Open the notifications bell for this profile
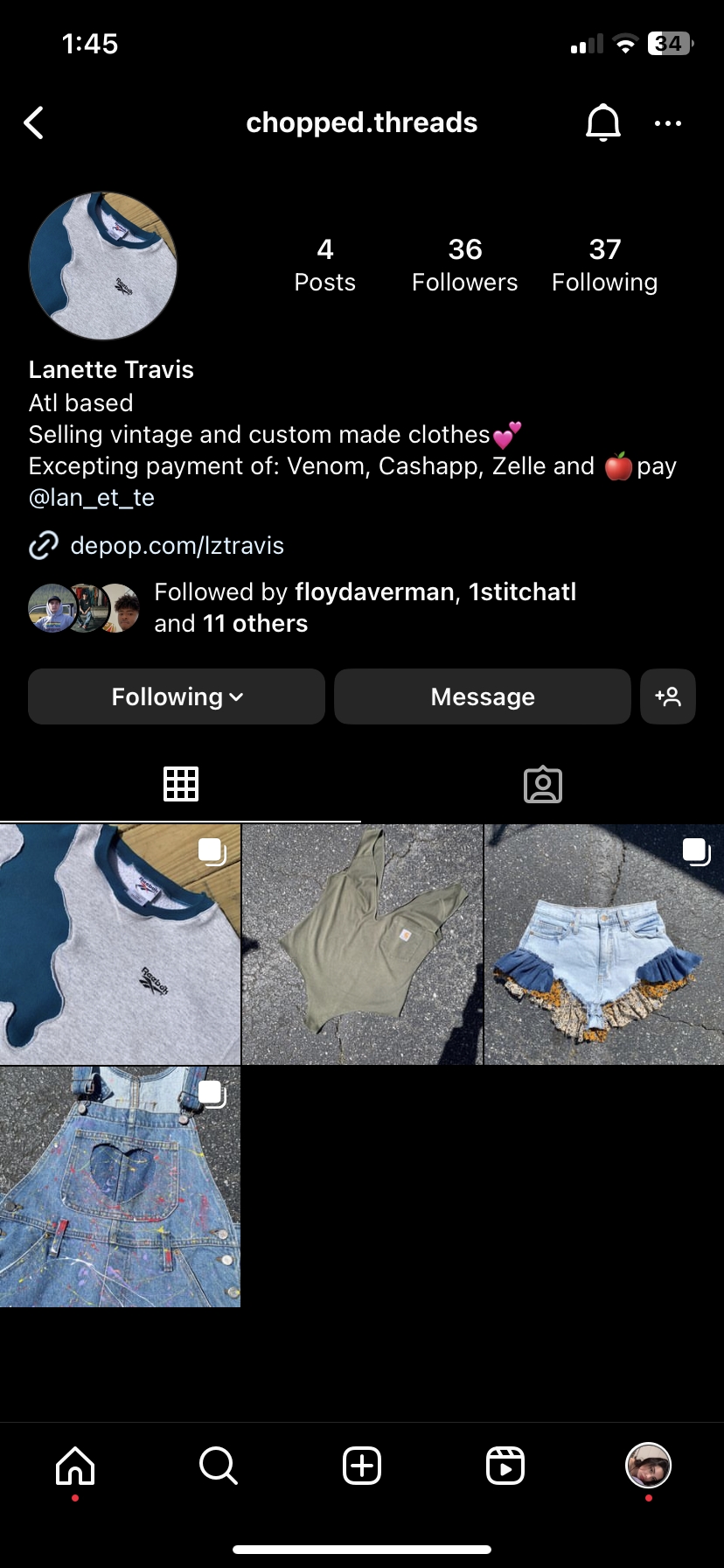Image resolution: width=724 pixels, height=1568 pixels. [602, 123]
